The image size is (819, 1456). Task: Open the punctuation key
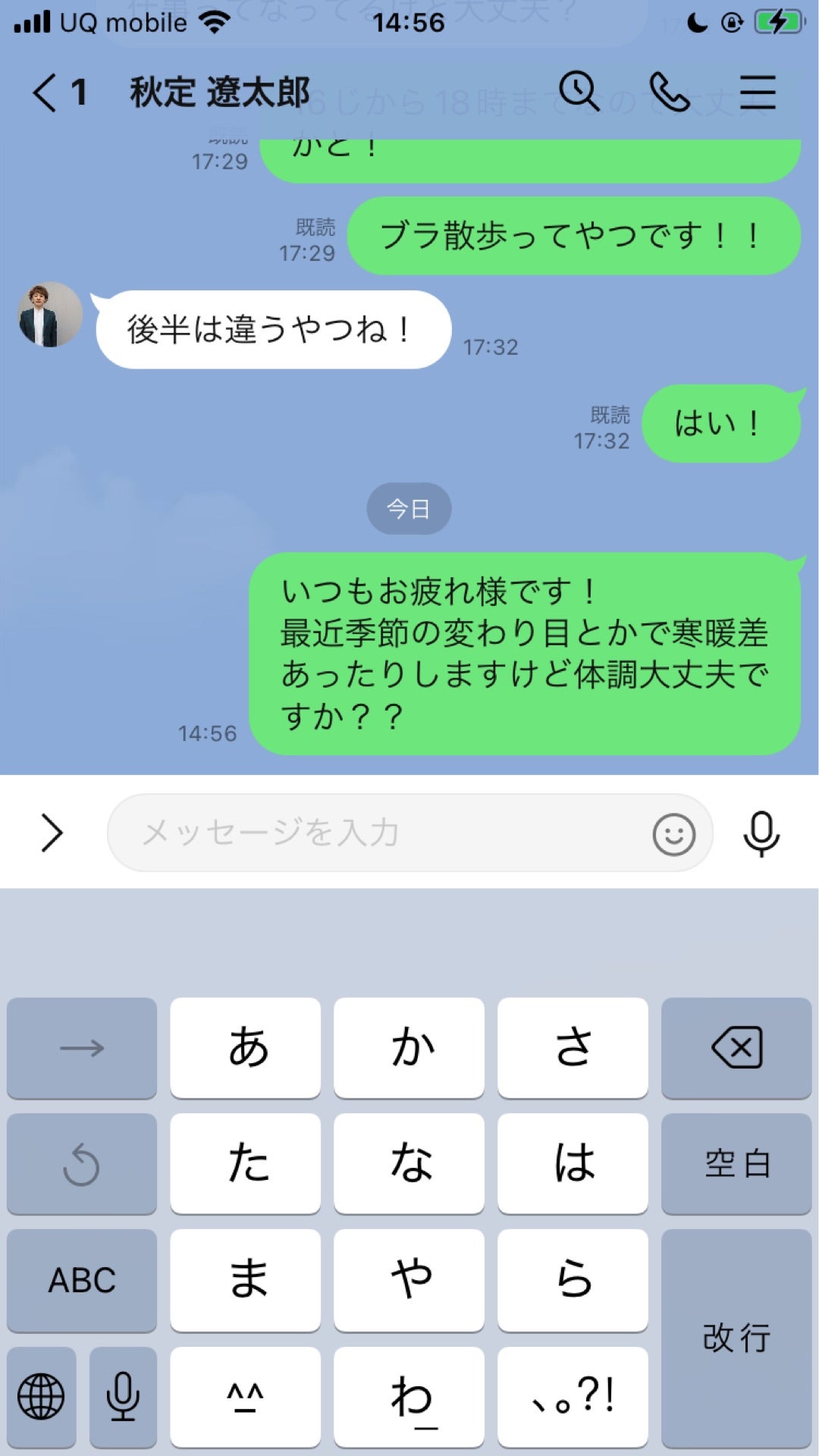pos(573,1396)
